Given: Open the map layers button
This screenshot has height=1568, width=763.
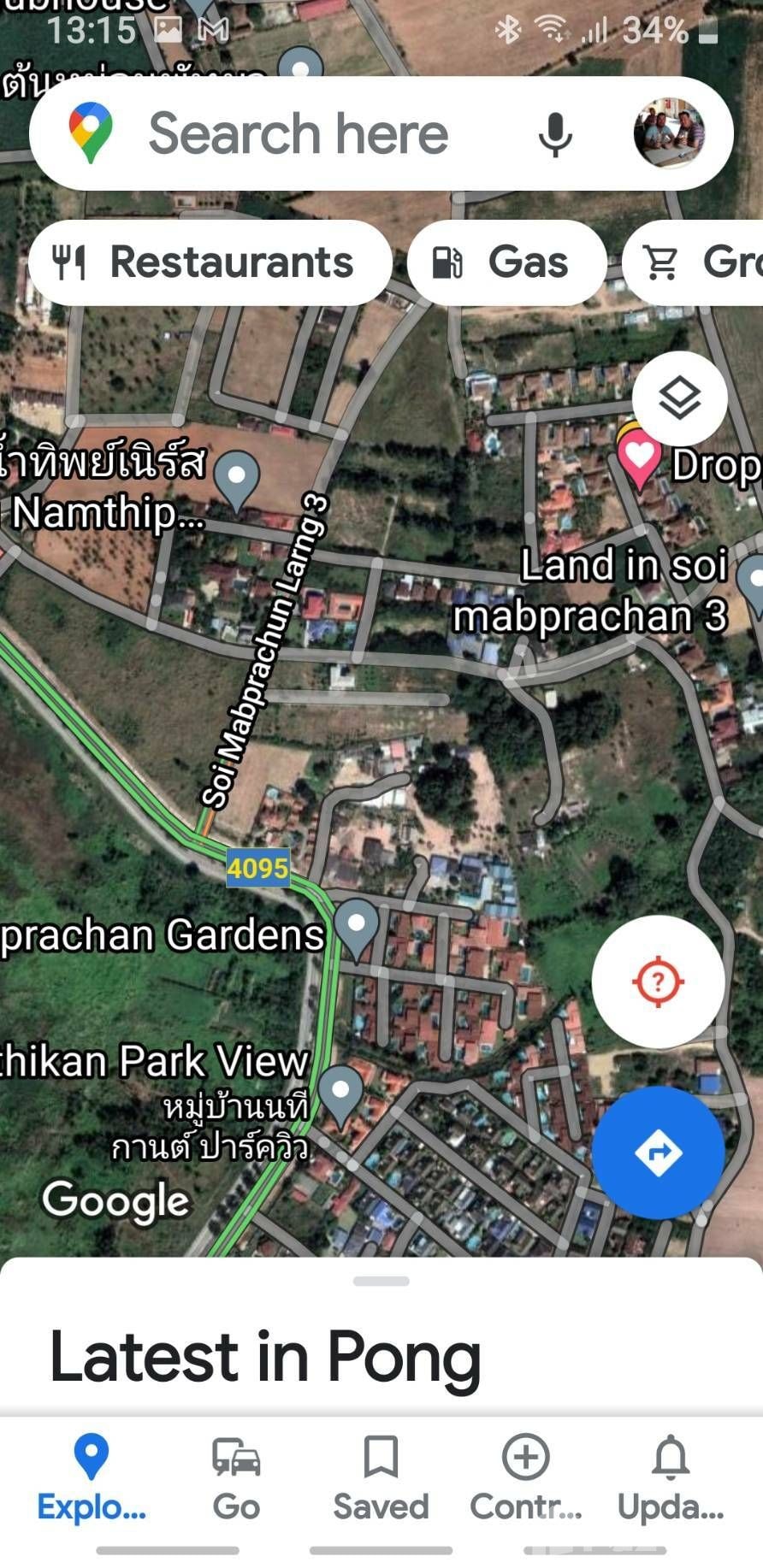Looking at the screenshot, I should pyautogui.click(x=680, y=398).
